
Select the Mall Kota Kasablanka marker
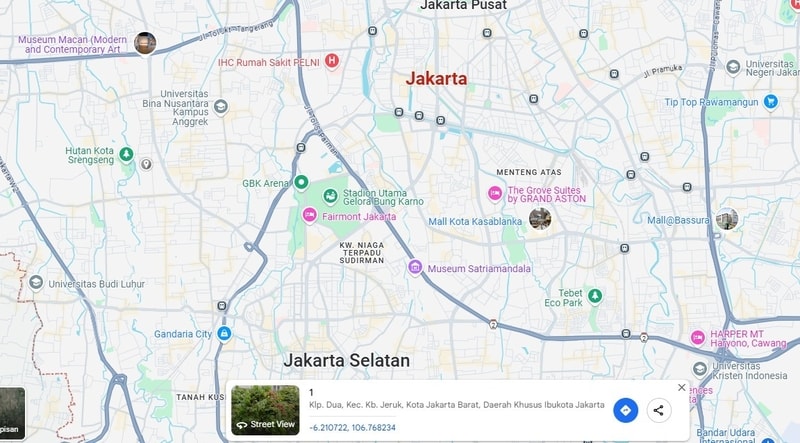click(x=540, y=218)
